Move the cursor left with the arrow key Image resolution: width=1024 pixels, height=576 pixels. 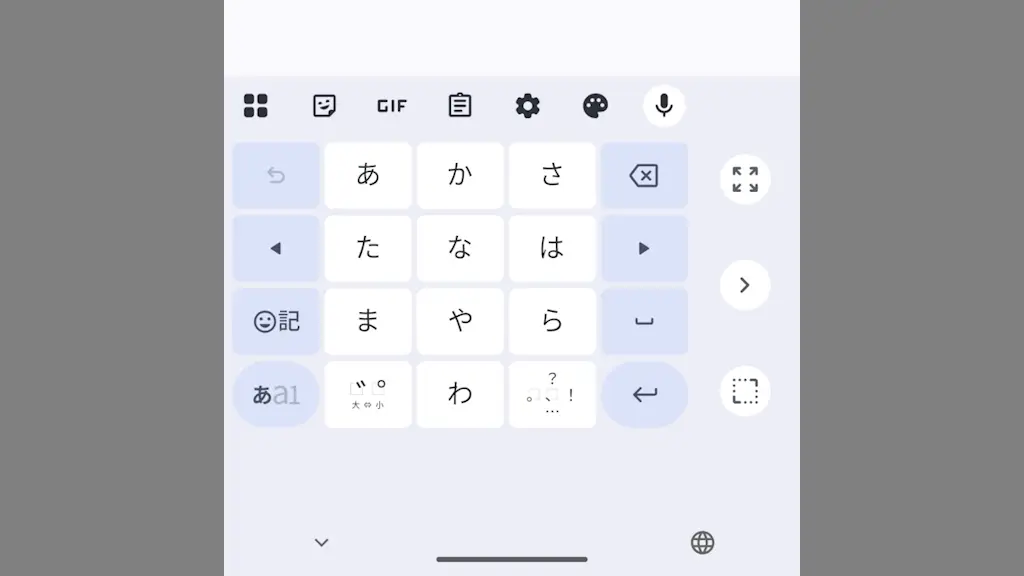click(276, 248)
